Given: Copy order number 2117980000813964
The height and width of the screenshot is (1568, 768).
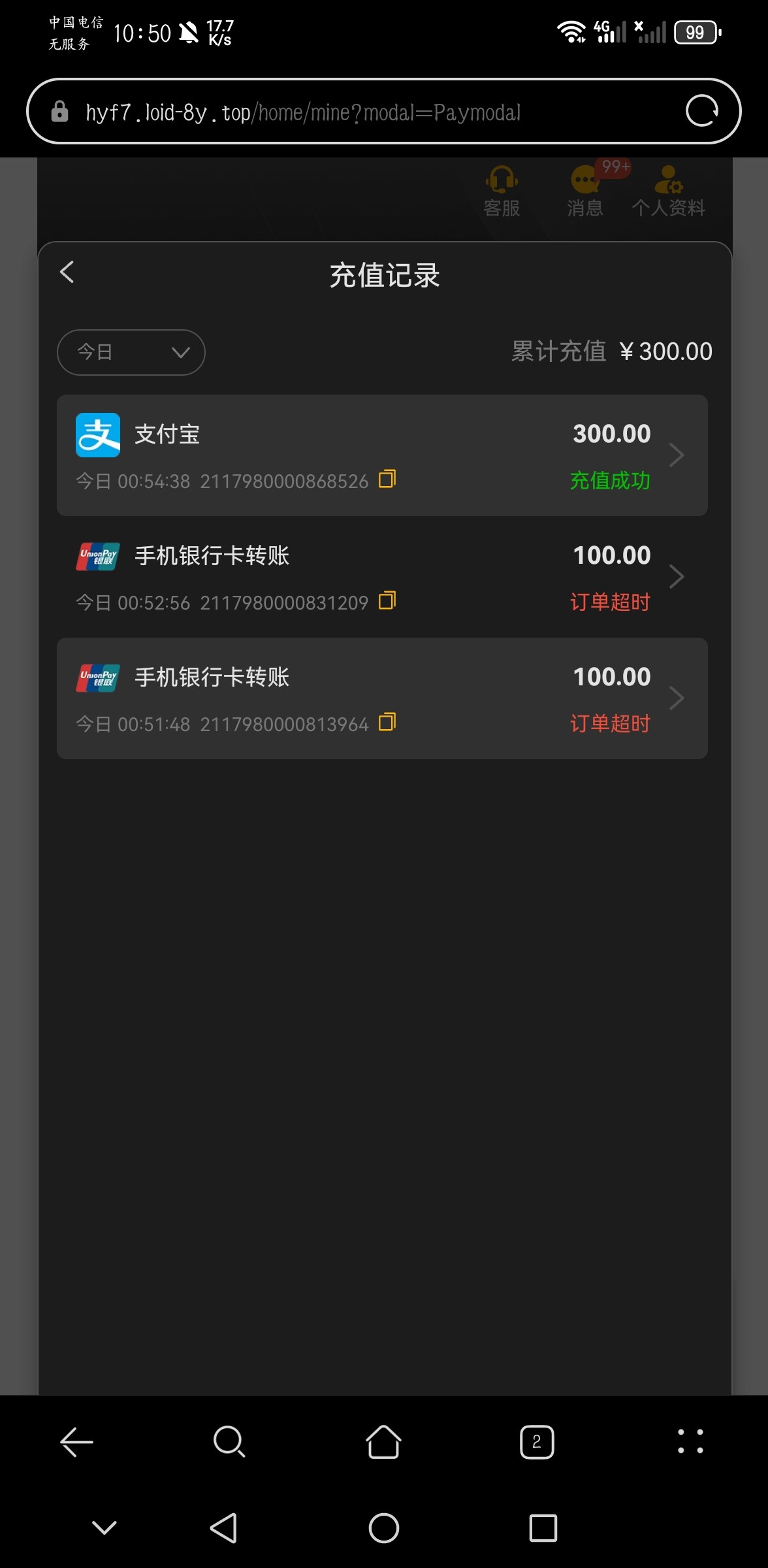Looking at the screenshot, I should tap(387, 722).
